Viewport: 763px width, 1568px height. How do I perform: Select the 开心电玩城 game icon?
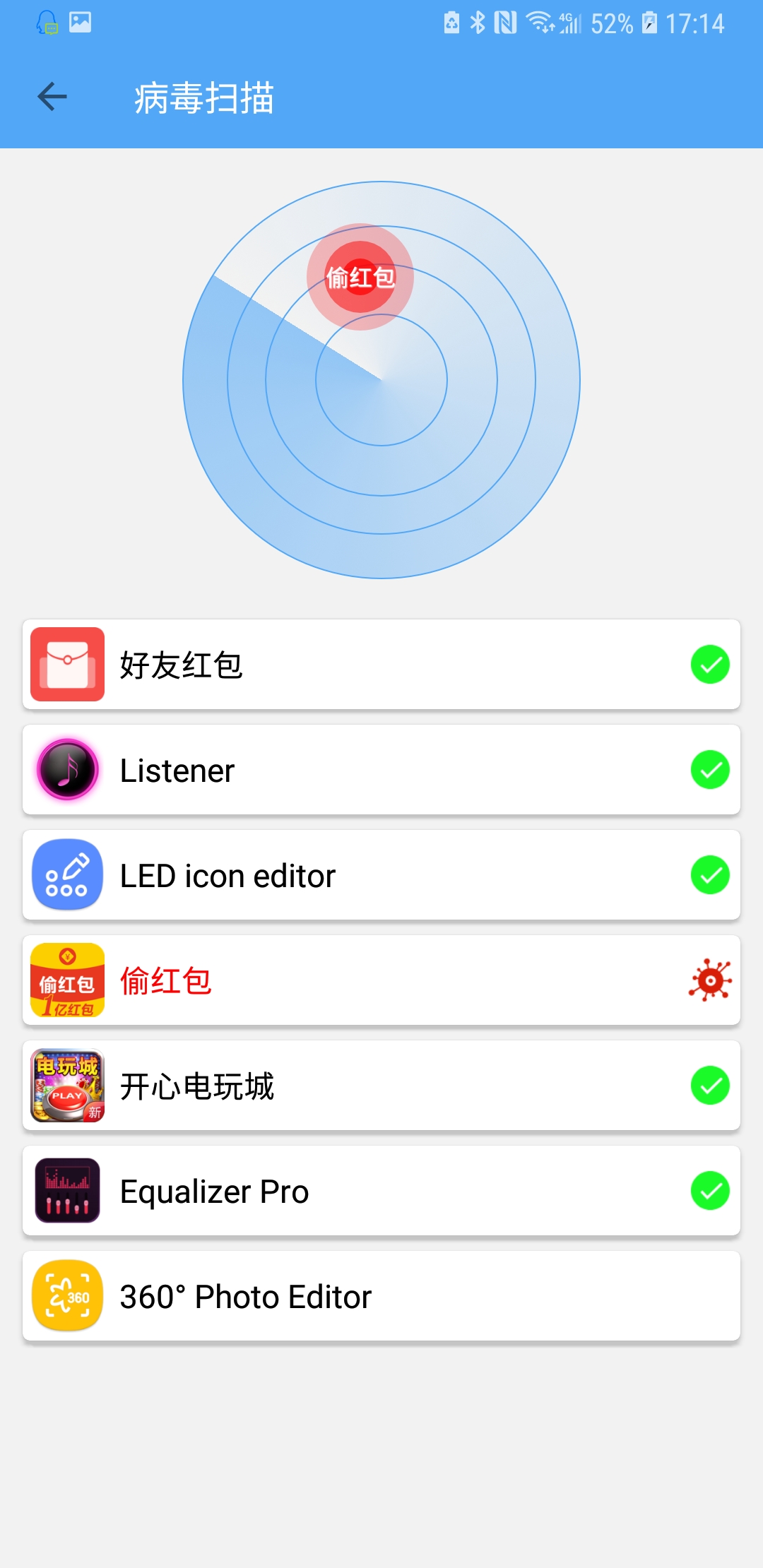(x=67, y=1086)
